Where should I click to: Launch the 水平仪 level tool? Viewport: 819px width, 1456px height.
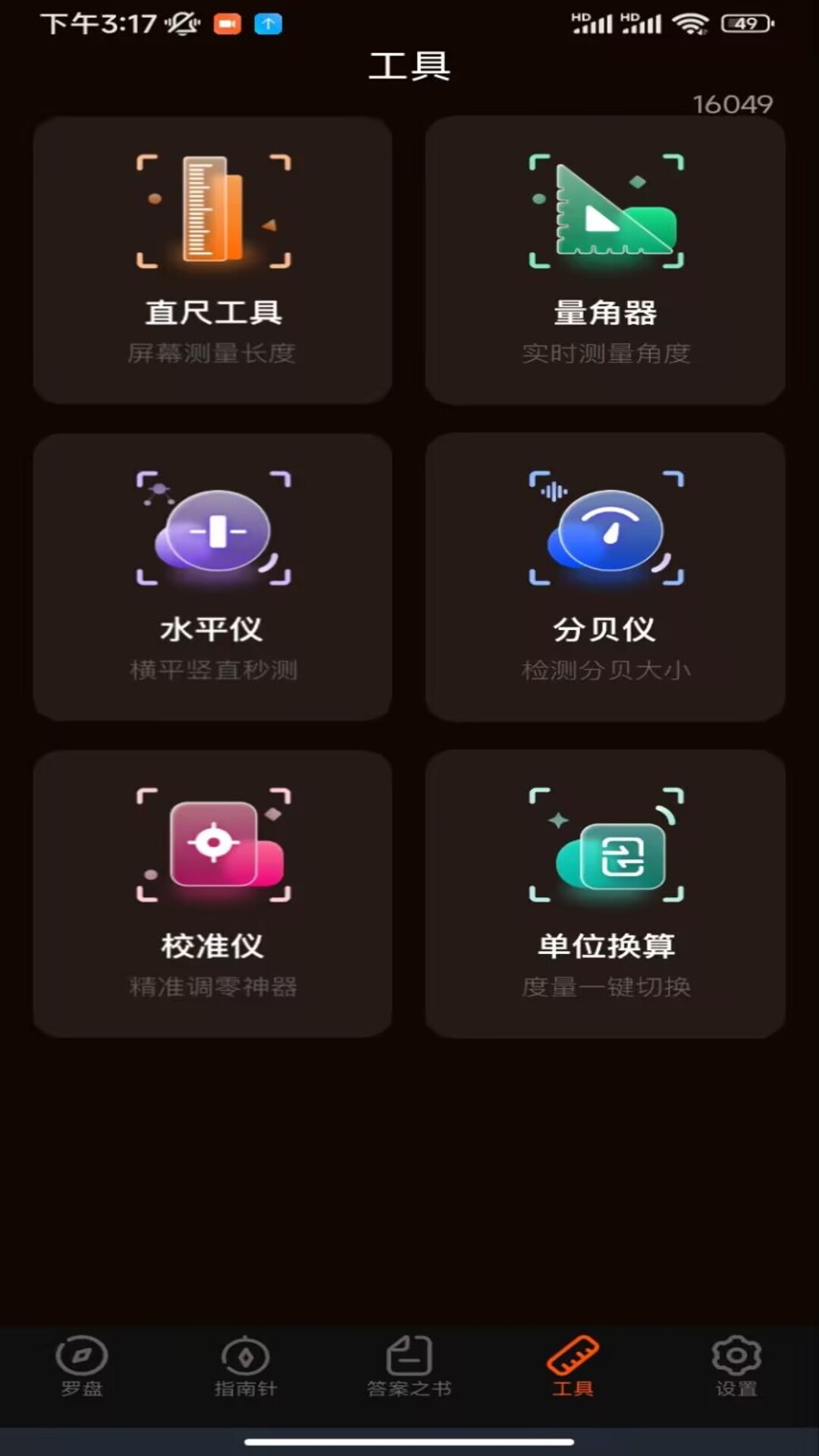coord(212,576)
